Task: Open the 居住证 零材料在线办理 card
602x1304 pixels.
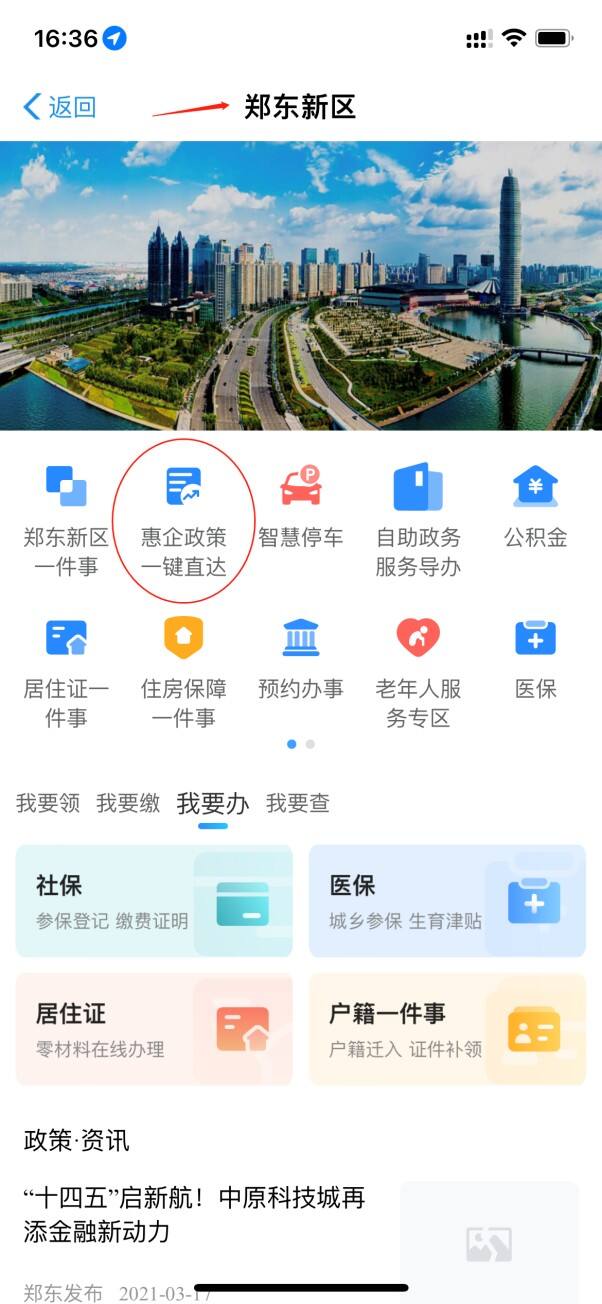Action: 154,1030
